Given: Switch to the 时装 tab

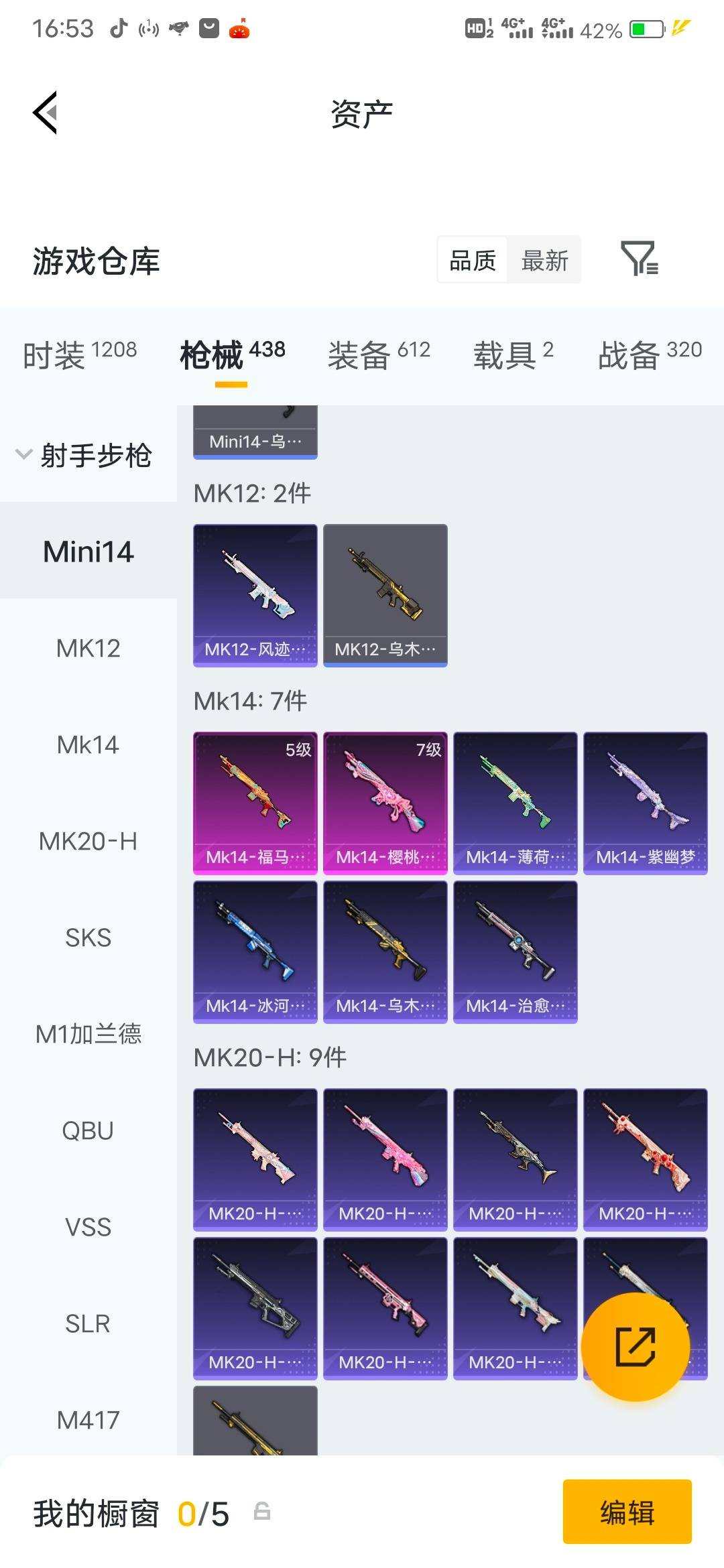Looking at the screenshot, I should [80, 353].
